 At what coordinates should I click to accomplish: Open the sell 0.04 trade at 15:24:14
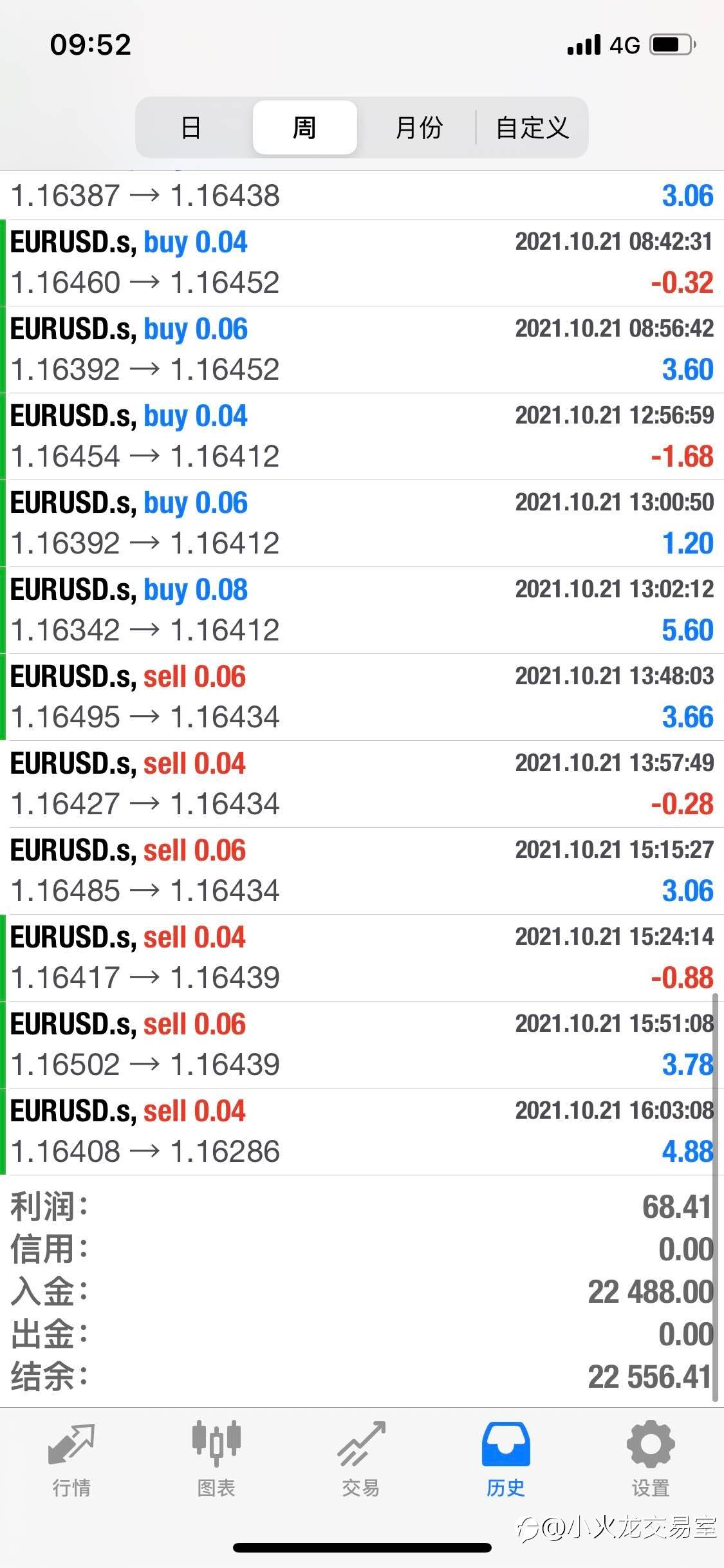pos(362,958)
